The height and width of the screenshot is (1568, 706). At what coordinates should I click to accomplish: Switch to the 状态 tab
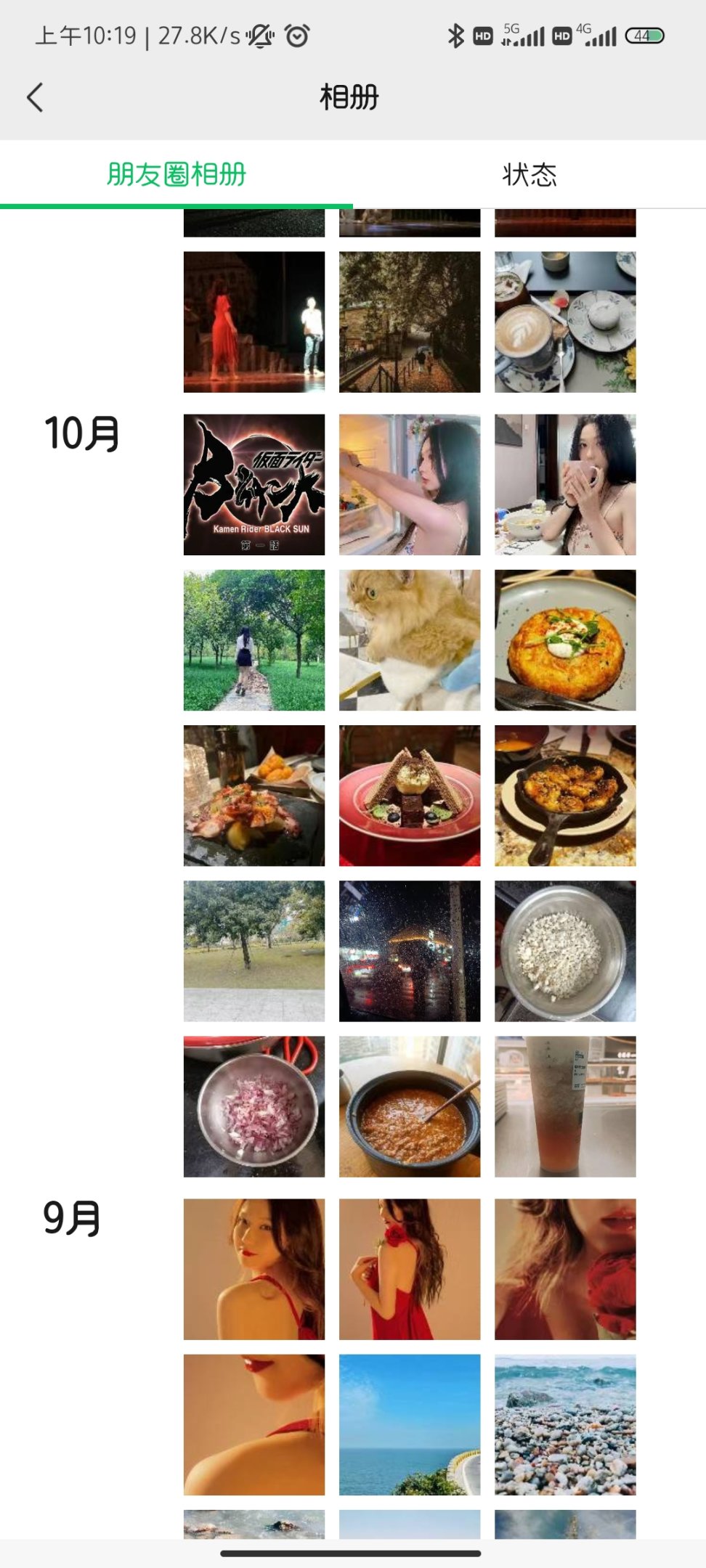pos(529,175)
